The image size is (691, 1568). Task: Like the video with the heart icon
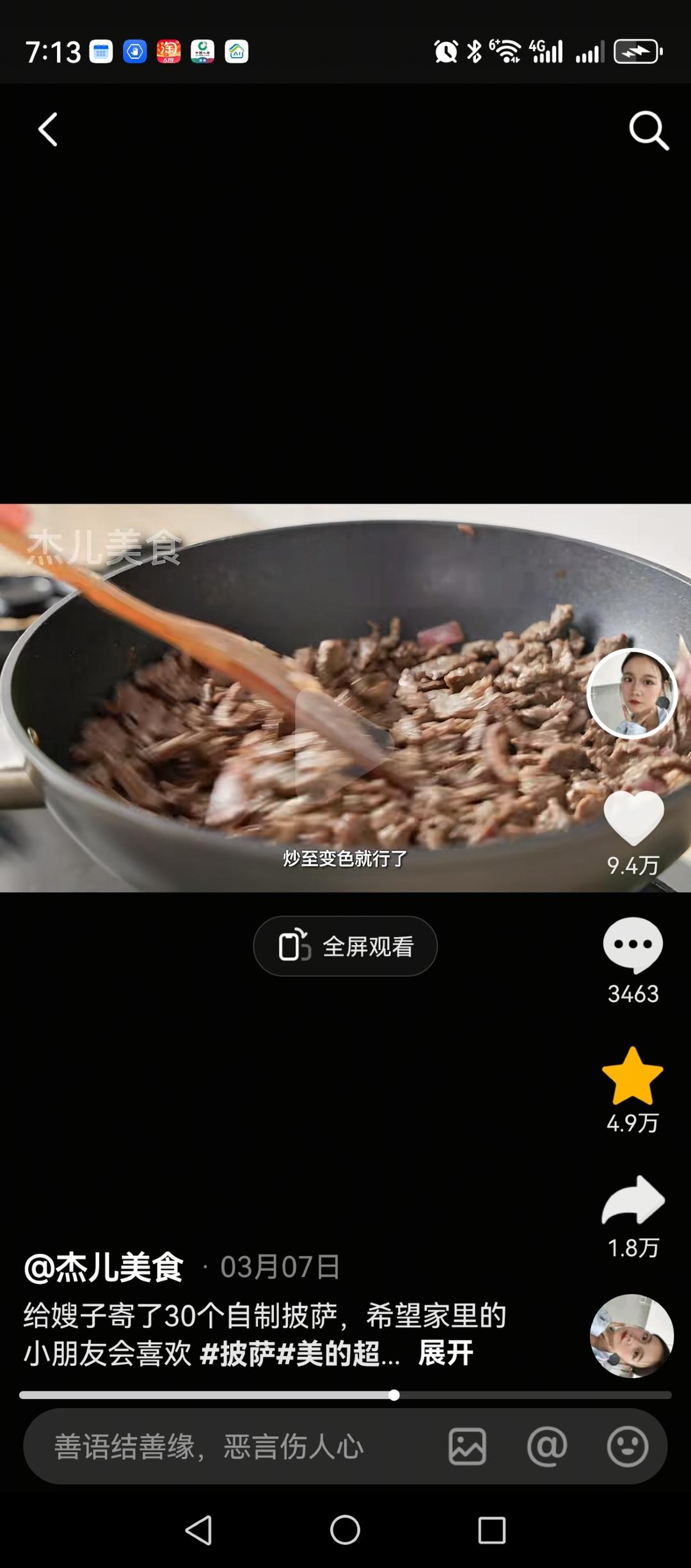pyautogui.click(x=633, y=818)
